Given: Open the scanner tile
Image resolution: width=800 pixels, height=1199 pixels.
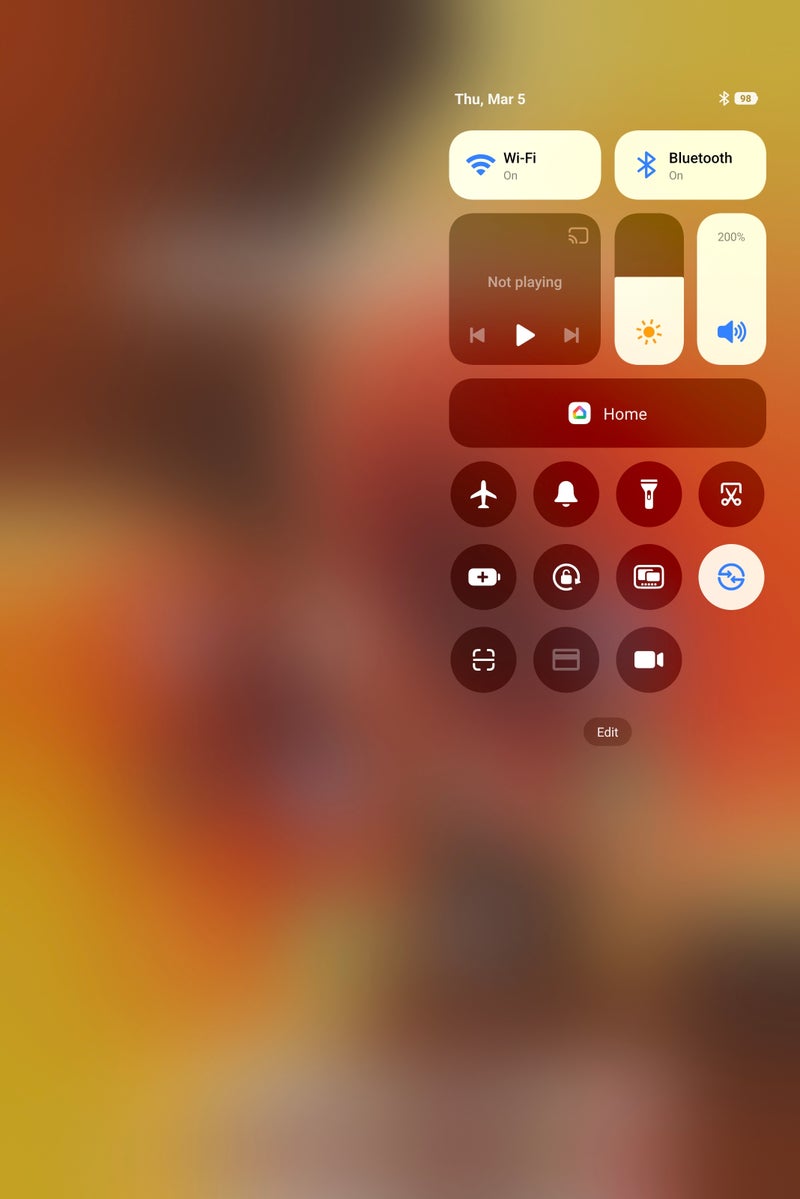Looking at the screenshot, I should point(484,660).
